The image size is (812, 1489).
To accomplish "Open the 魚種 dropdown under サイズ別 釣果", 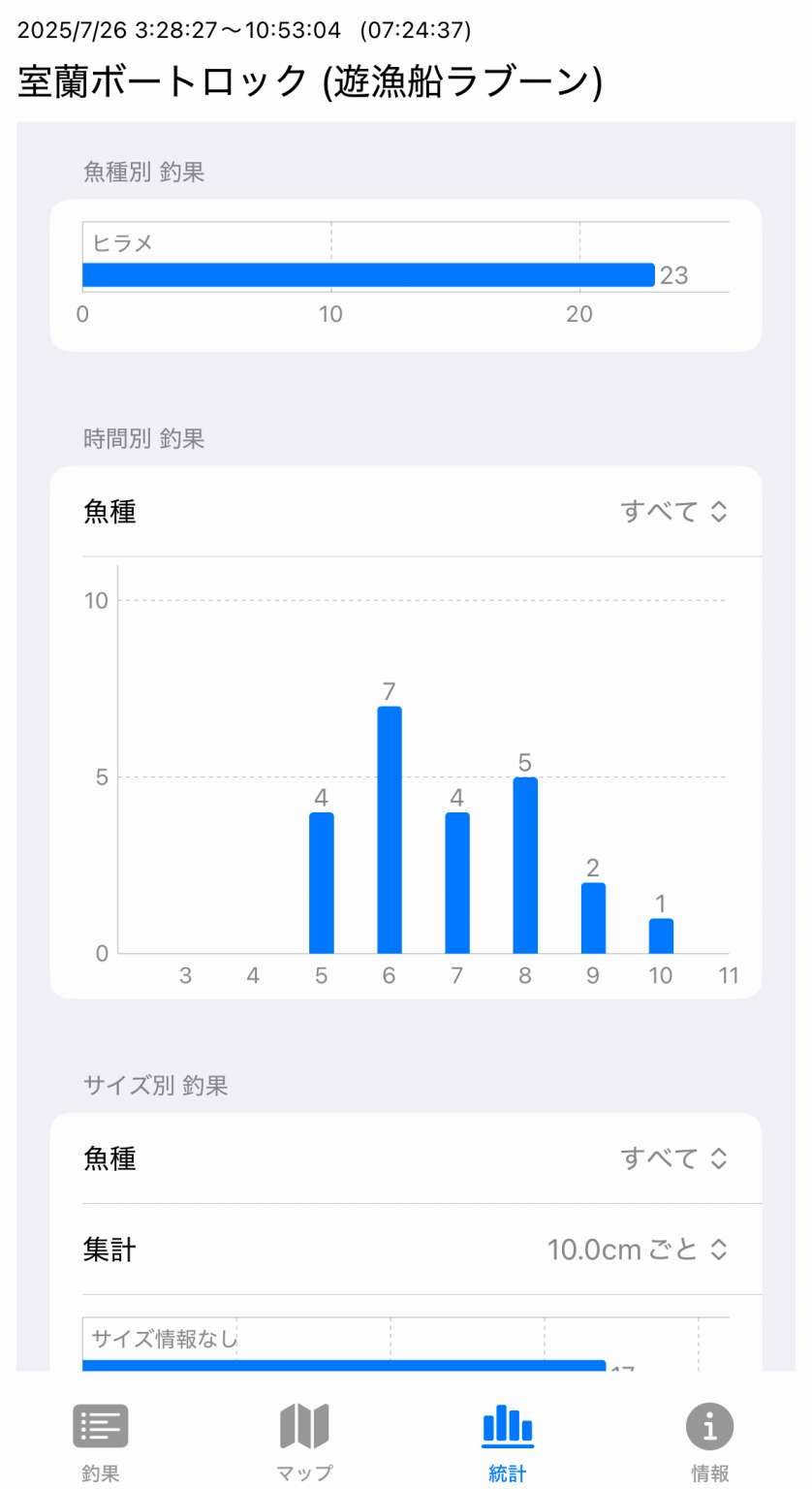I will (x=673, y=1157).
